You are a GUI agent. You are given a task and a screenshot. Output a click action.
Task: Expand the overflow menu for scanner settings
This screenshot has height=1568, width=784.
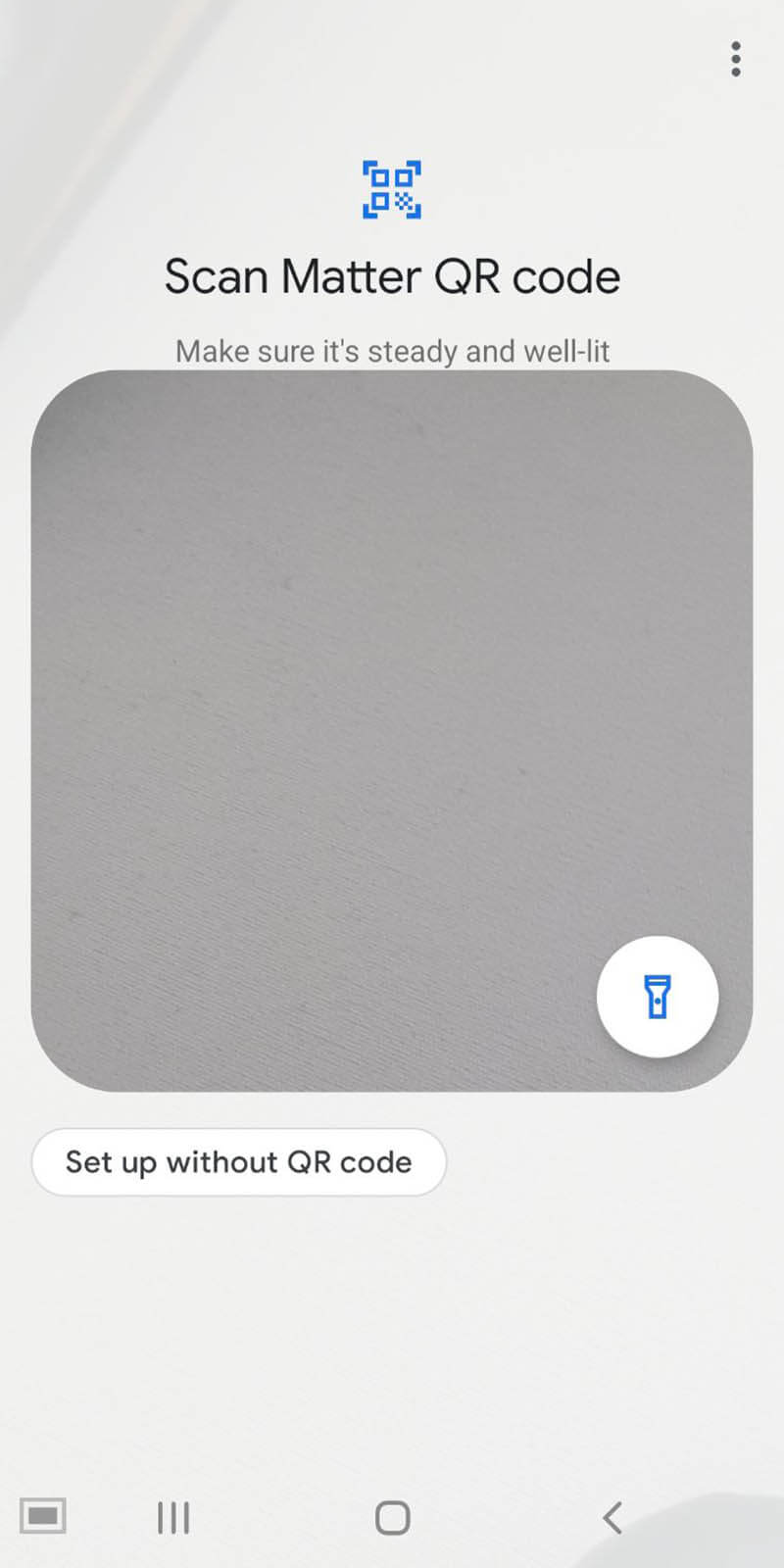736,60
